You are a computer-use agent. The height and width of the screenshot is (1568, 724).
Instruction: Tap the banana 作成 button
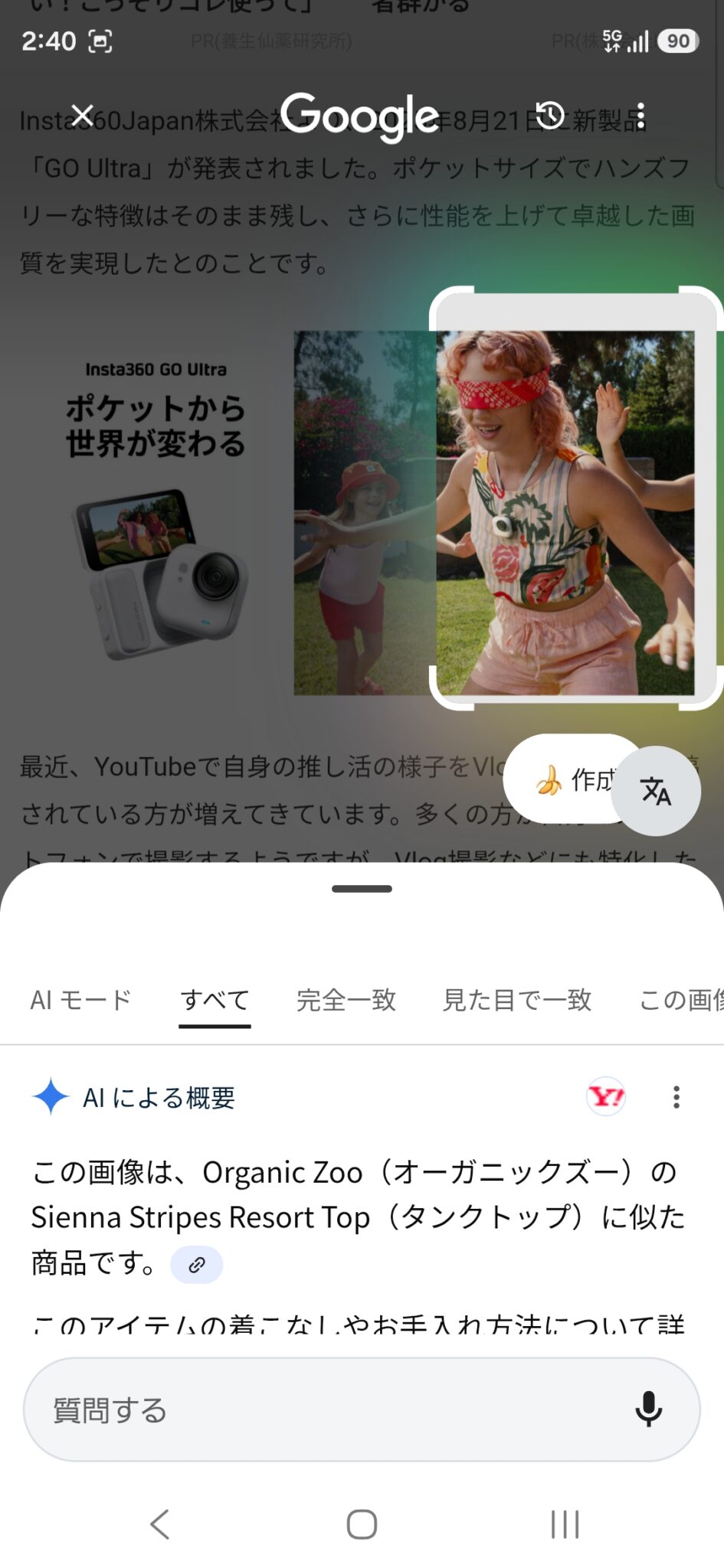(567, 779)
